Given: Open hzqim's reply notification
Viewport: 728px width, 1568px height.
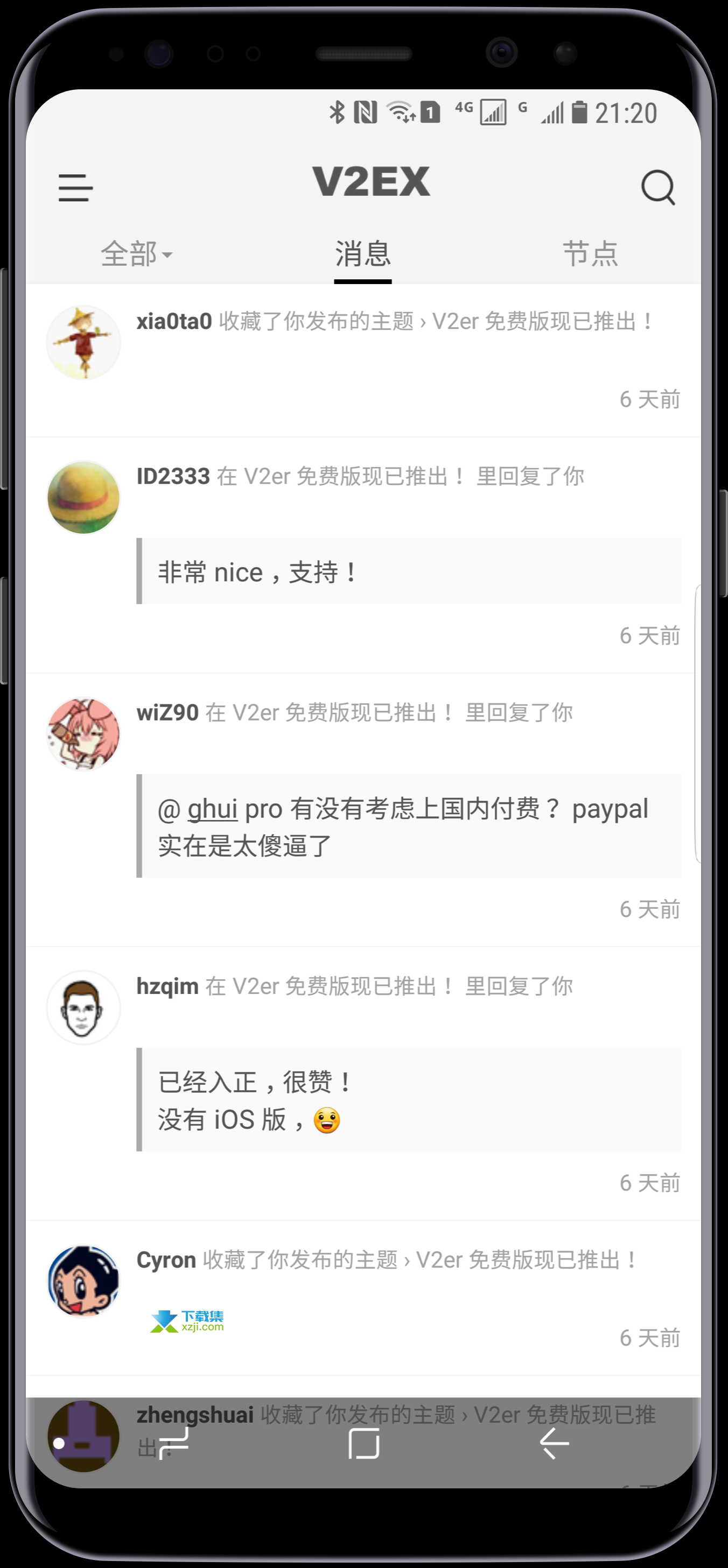Looking at the screenshot, I should point(363,1084).
